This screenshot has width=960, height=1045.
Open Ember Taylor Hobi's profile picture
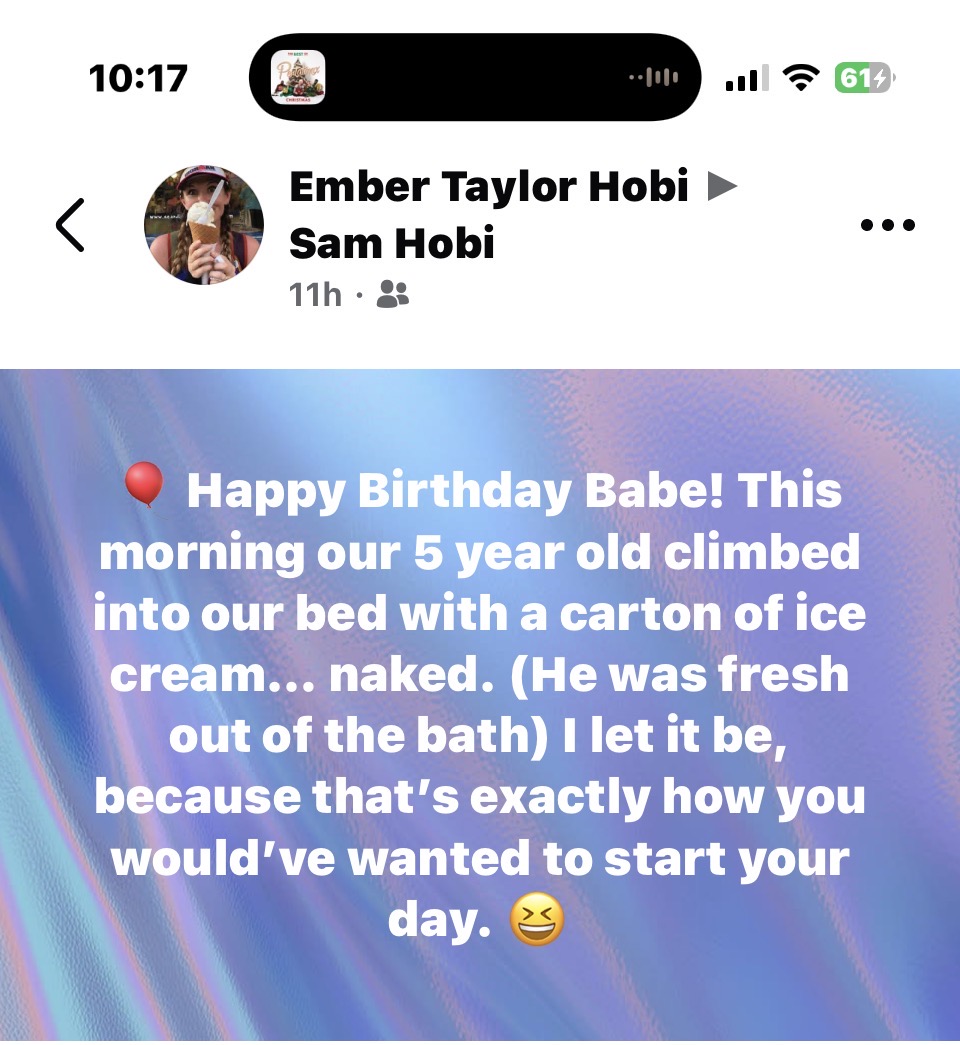tap(204, 225)
